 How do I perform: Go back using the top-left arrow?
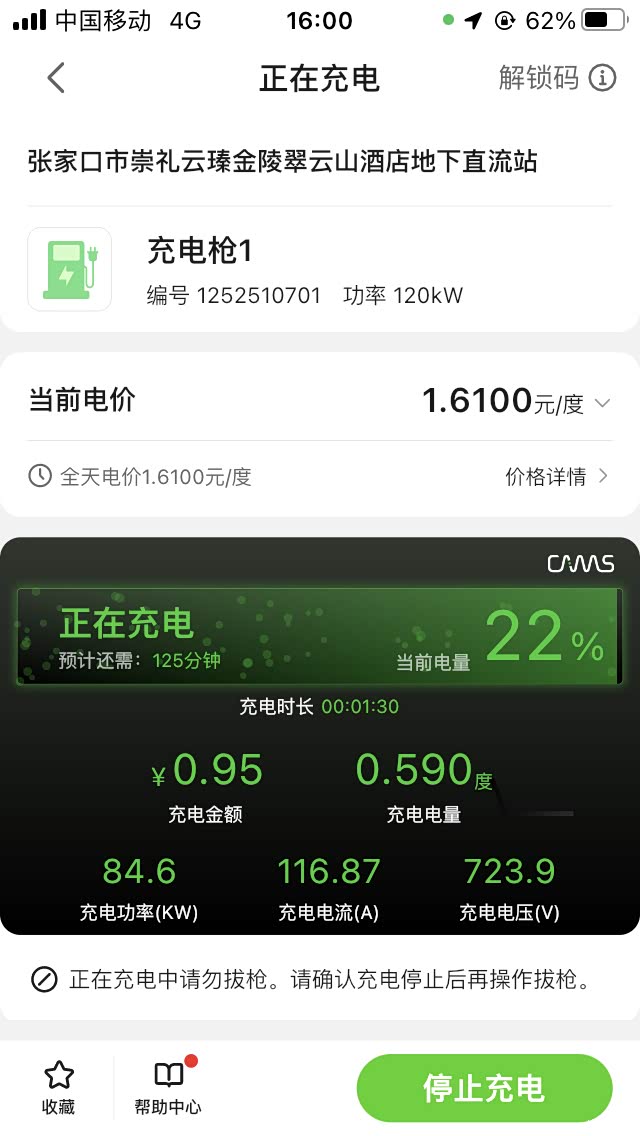click(57, 78)
